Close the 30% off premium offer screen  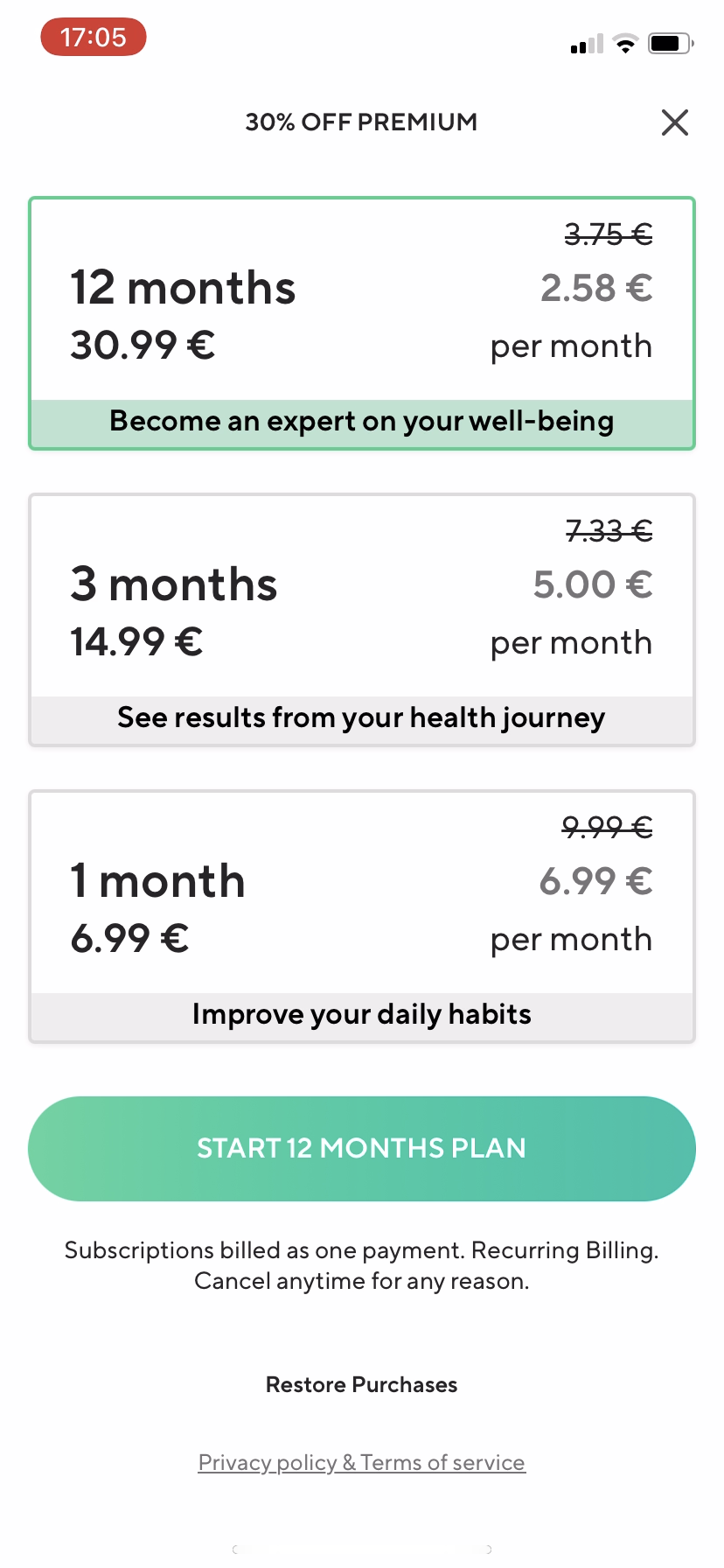coord(674,122)
